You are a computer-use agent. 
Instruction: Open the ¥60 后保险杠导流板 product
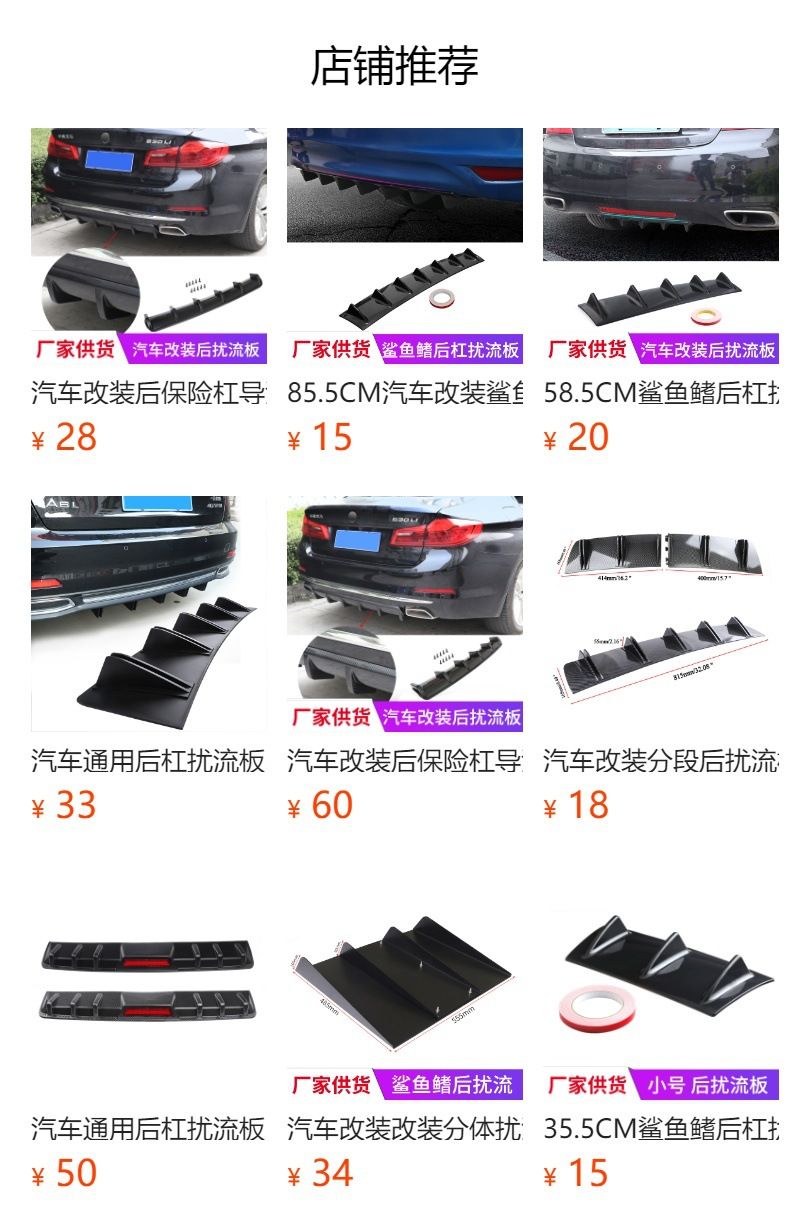[x=405, y=660]
